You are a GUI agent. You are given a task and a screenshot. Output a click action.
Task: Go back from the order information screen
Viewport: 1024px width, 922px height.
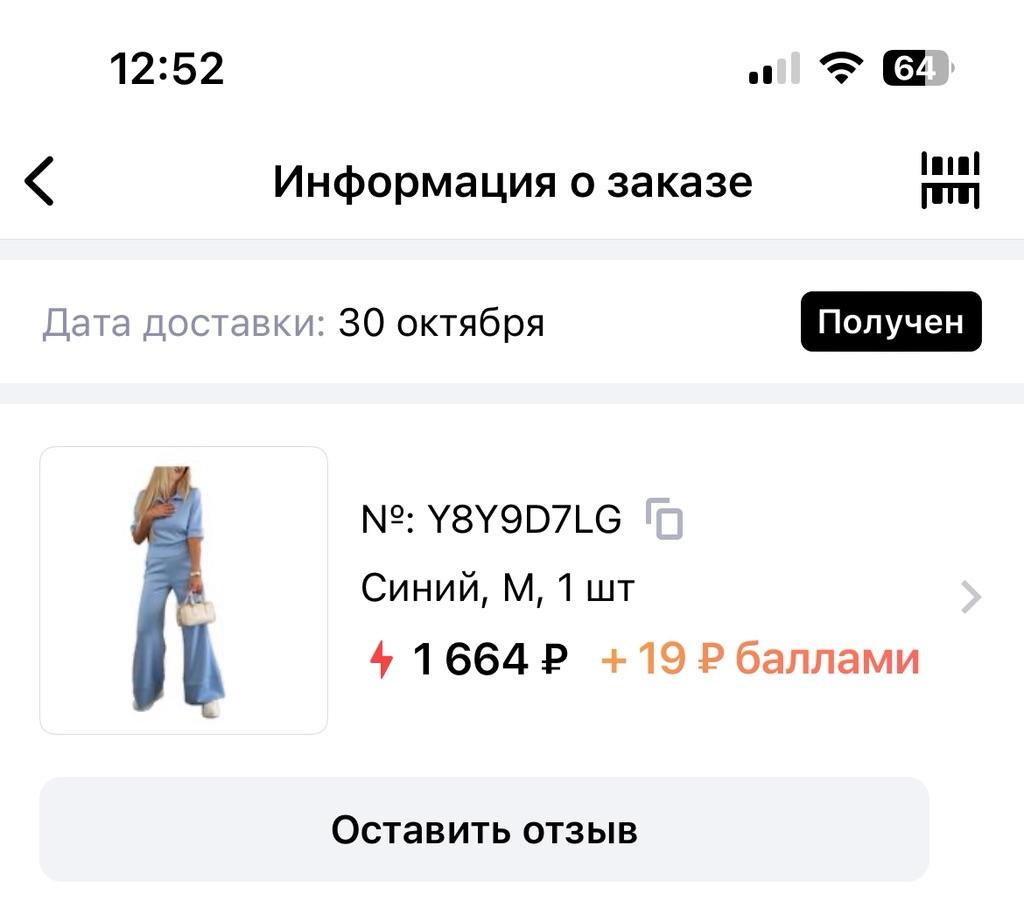(x=40, y=182)
